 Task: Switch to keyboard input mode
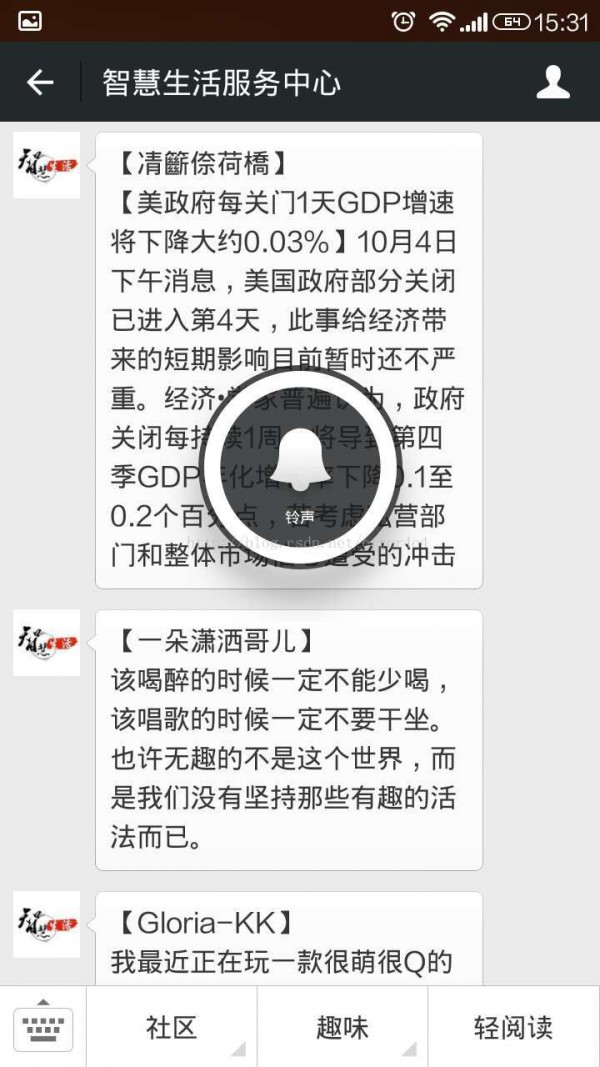[x=43, y=1026]
